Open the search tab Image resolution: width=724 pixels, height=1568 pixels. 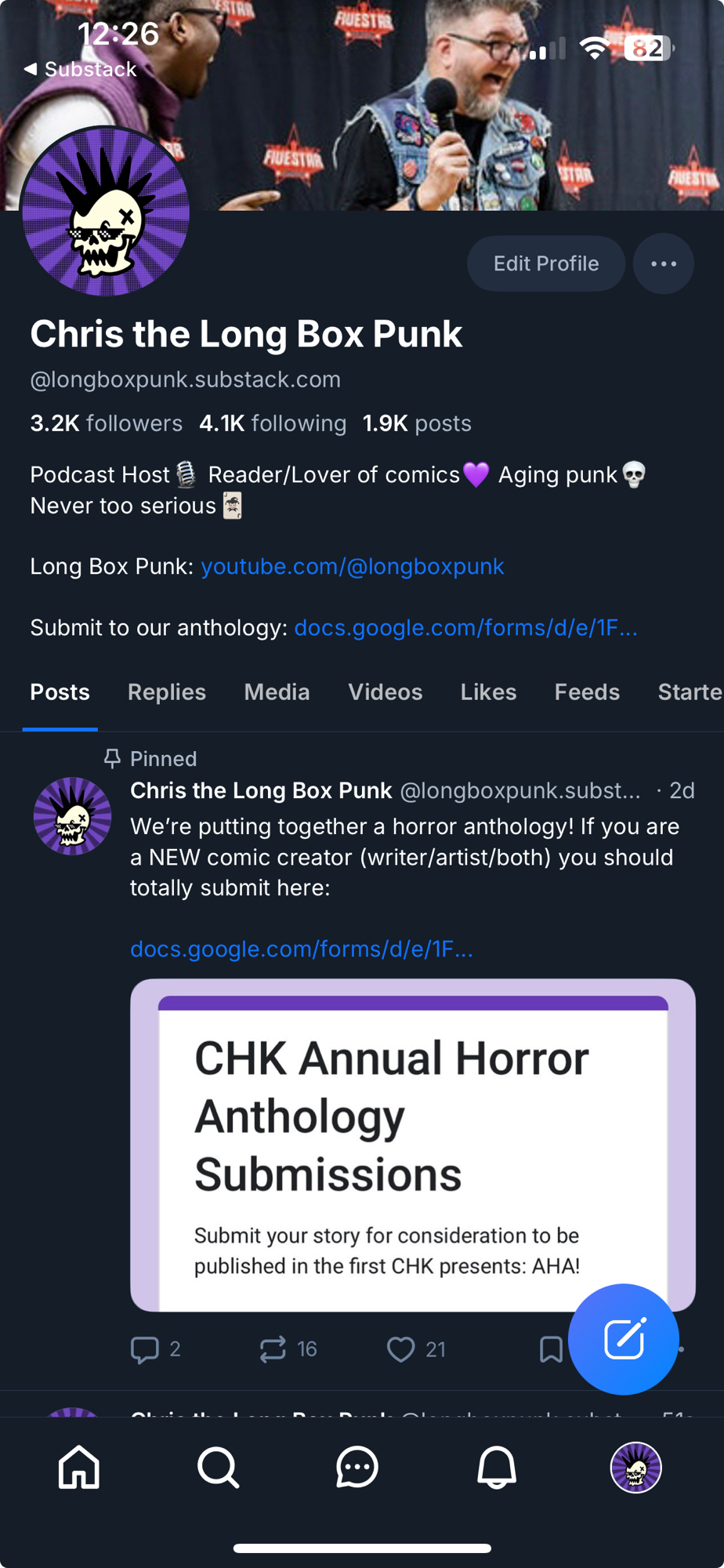[218, 1467]
